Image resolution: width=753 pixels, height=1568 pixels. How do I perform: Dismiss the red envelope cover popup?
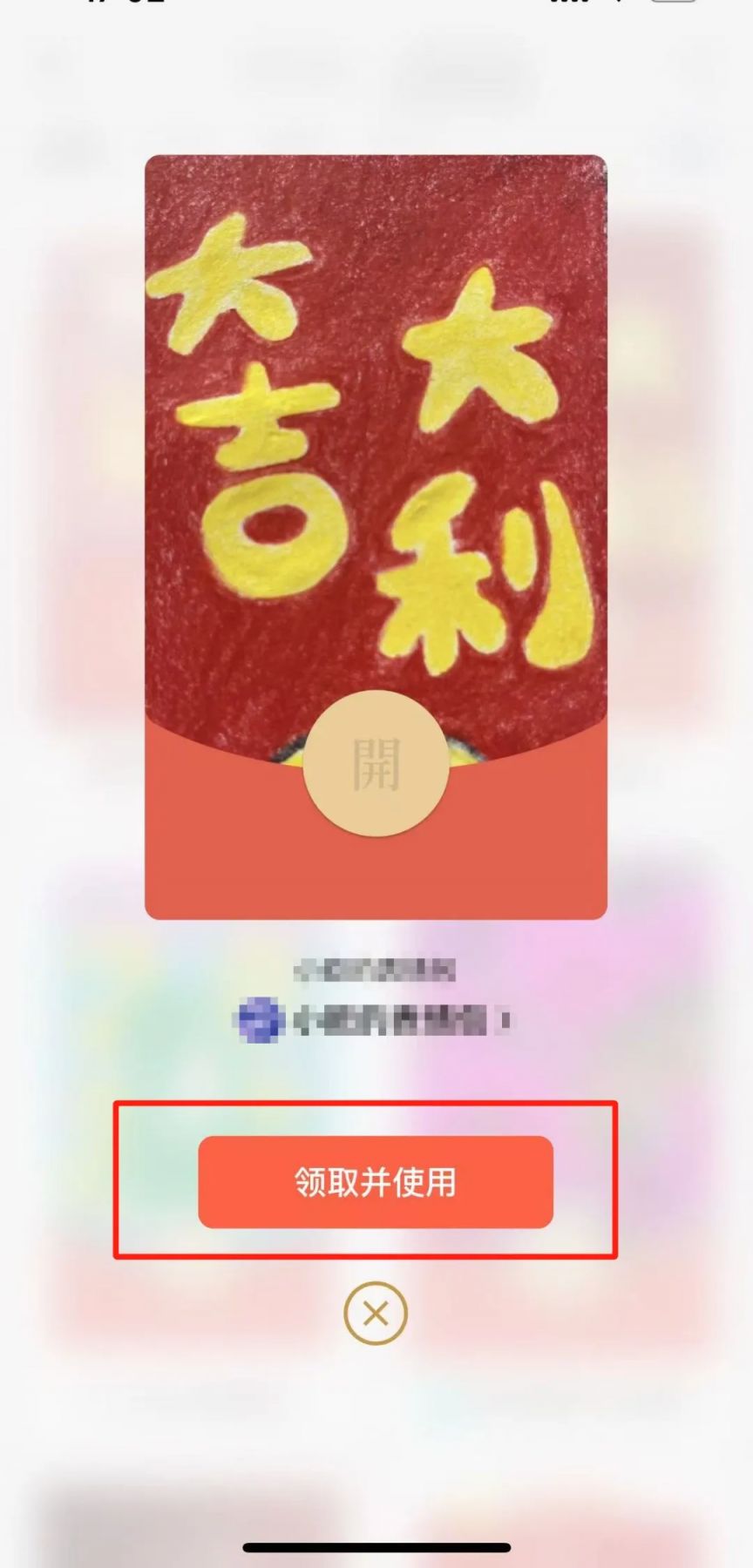(x=376, y=1313)
